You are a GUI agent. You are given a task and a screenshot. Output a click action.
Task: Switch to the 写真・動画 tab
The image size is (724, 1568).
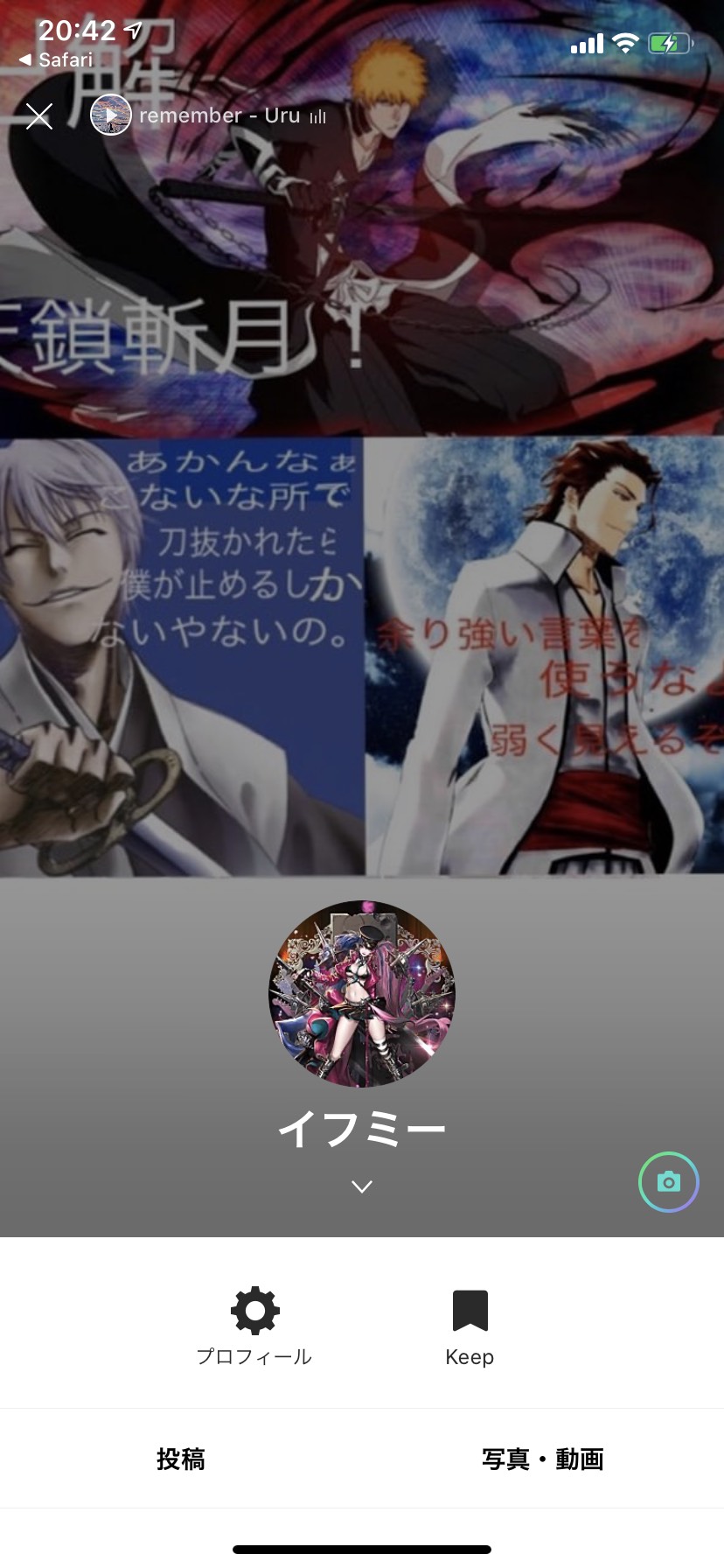(543, 1459)
